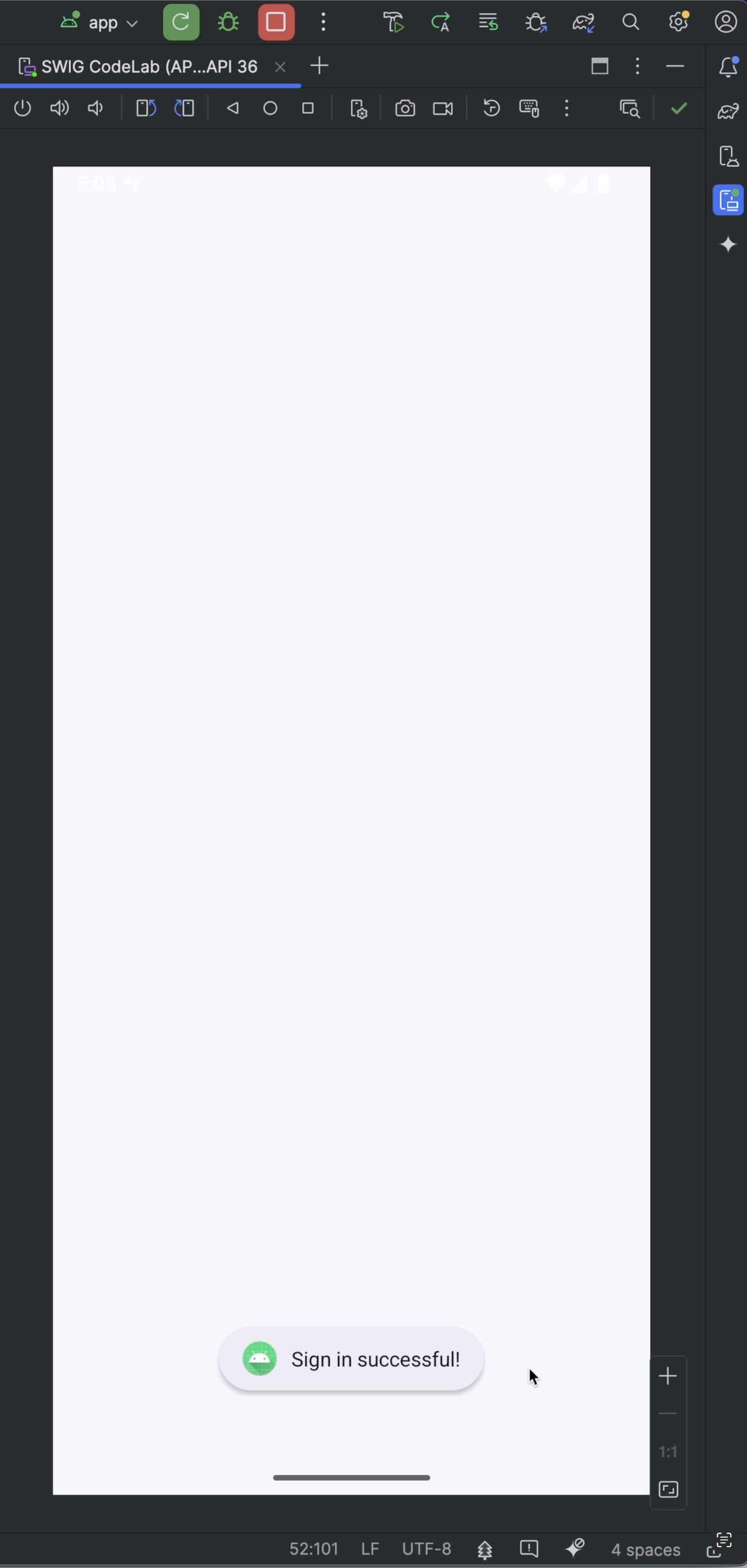Open the account profile icon

coord(725,23)
